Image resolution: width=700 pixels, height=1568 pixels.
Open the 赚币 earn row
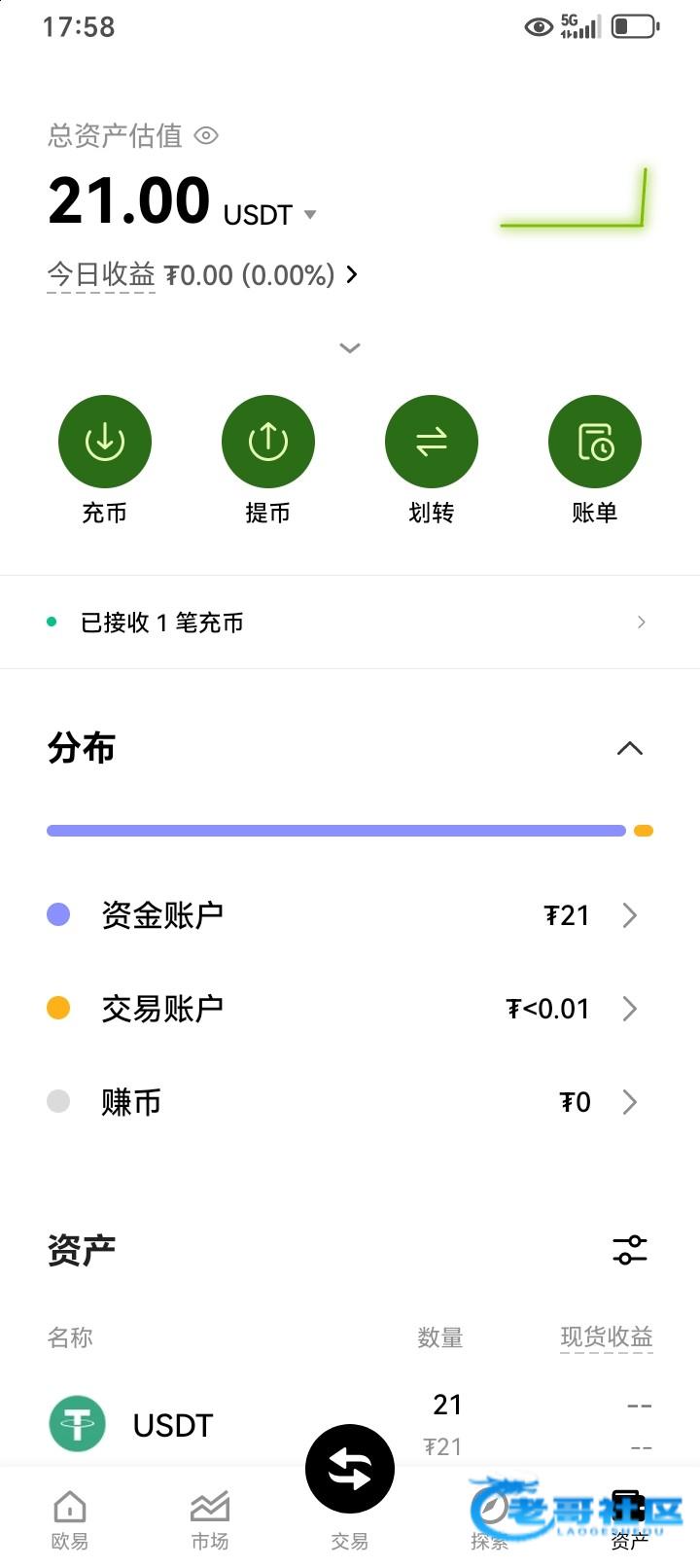coord(350,1102)
